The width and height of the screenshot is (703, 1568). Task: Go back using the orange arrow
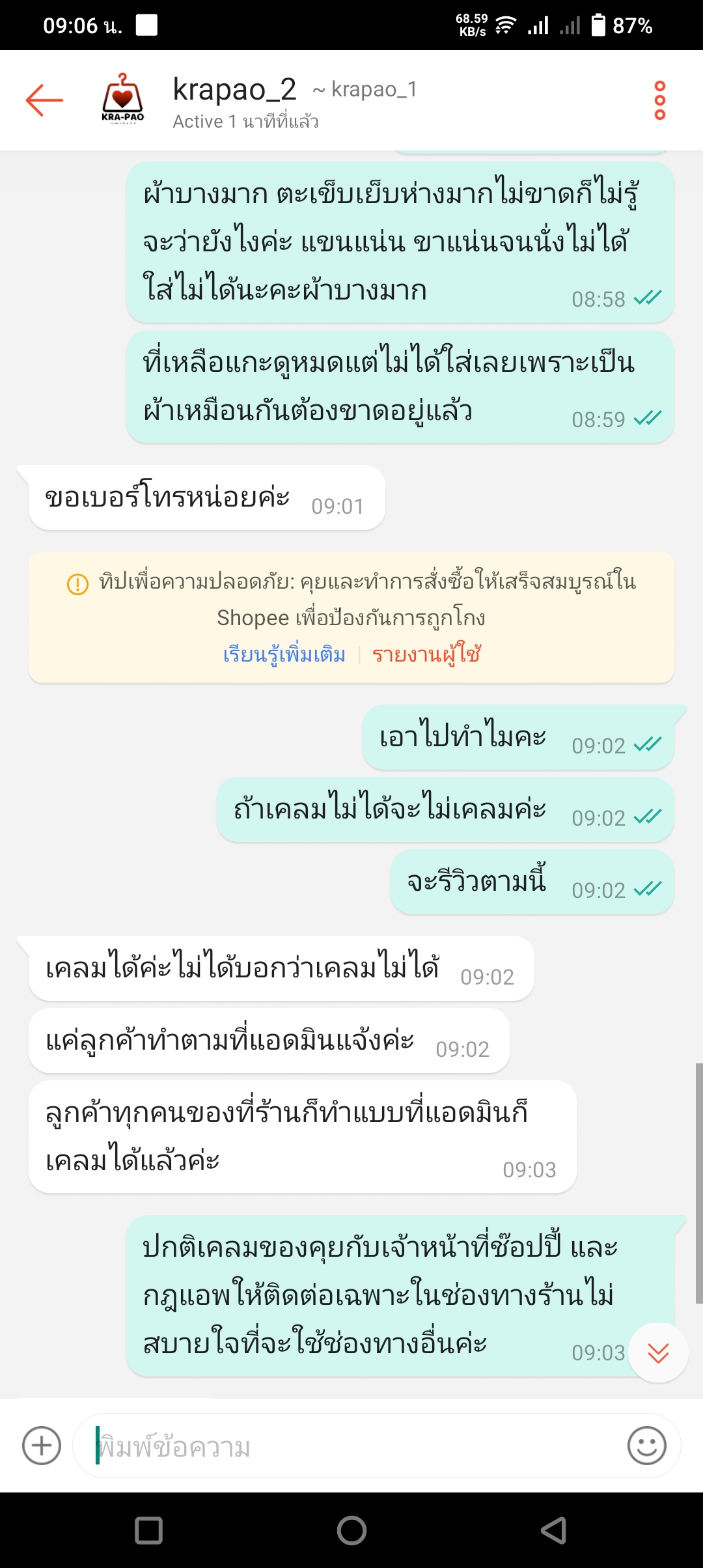pos(44,100)
